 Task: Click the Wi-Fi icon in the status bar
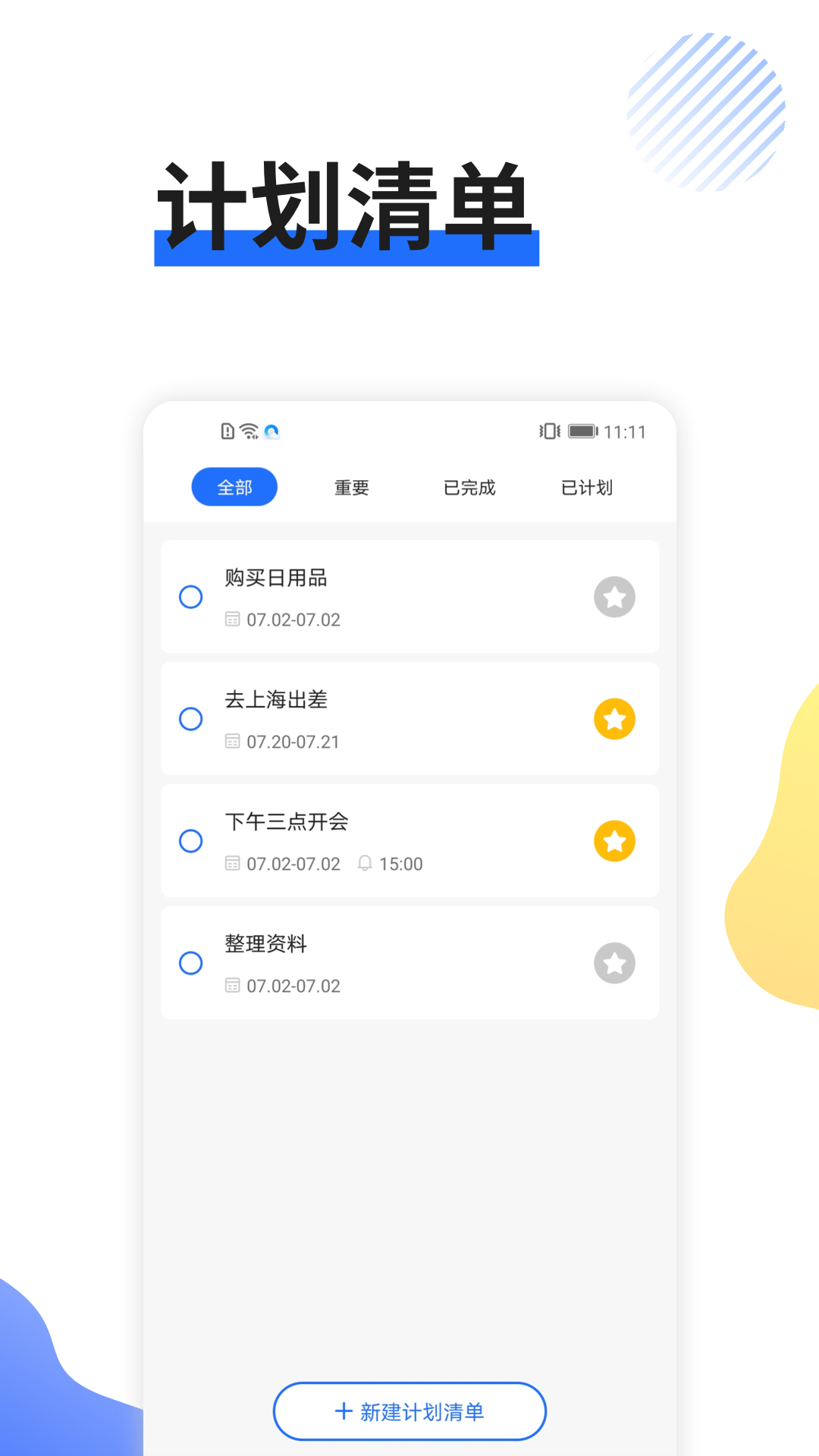click(x=247, y=431)
